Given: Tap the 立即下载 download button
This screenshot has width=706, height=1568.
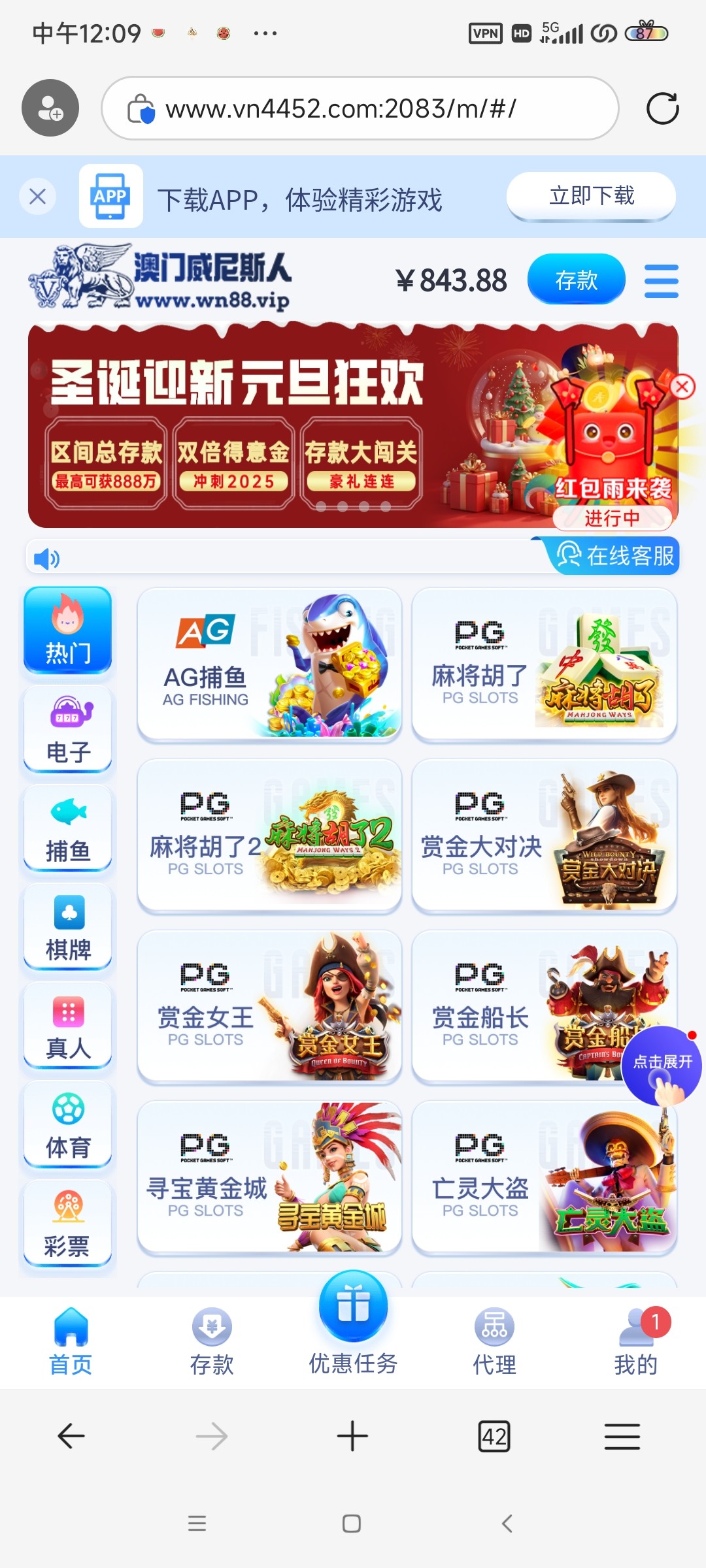Looking at the screenshot, I should coord(591,196).
